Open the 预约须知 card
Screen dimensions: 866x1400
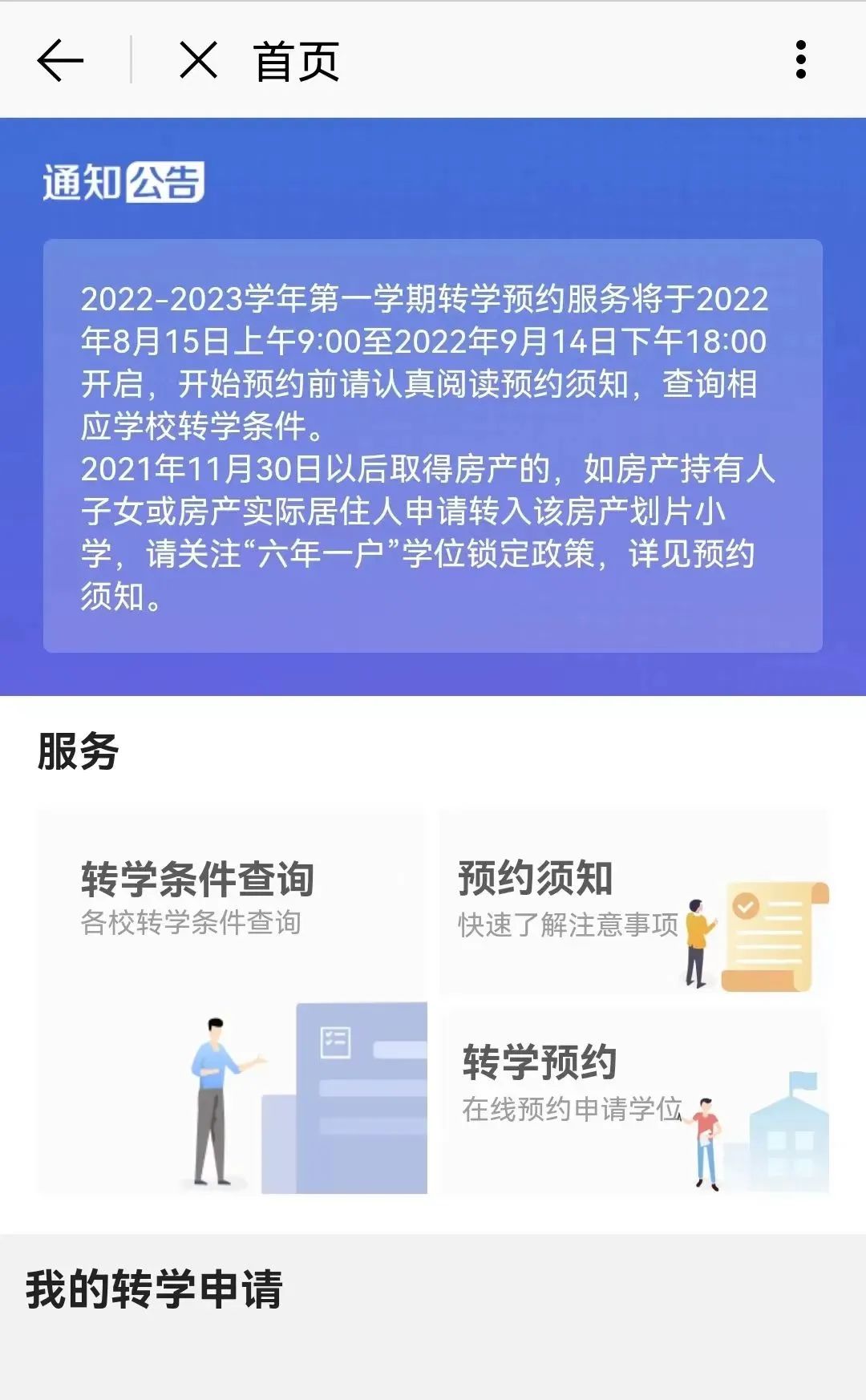(633, 902)
